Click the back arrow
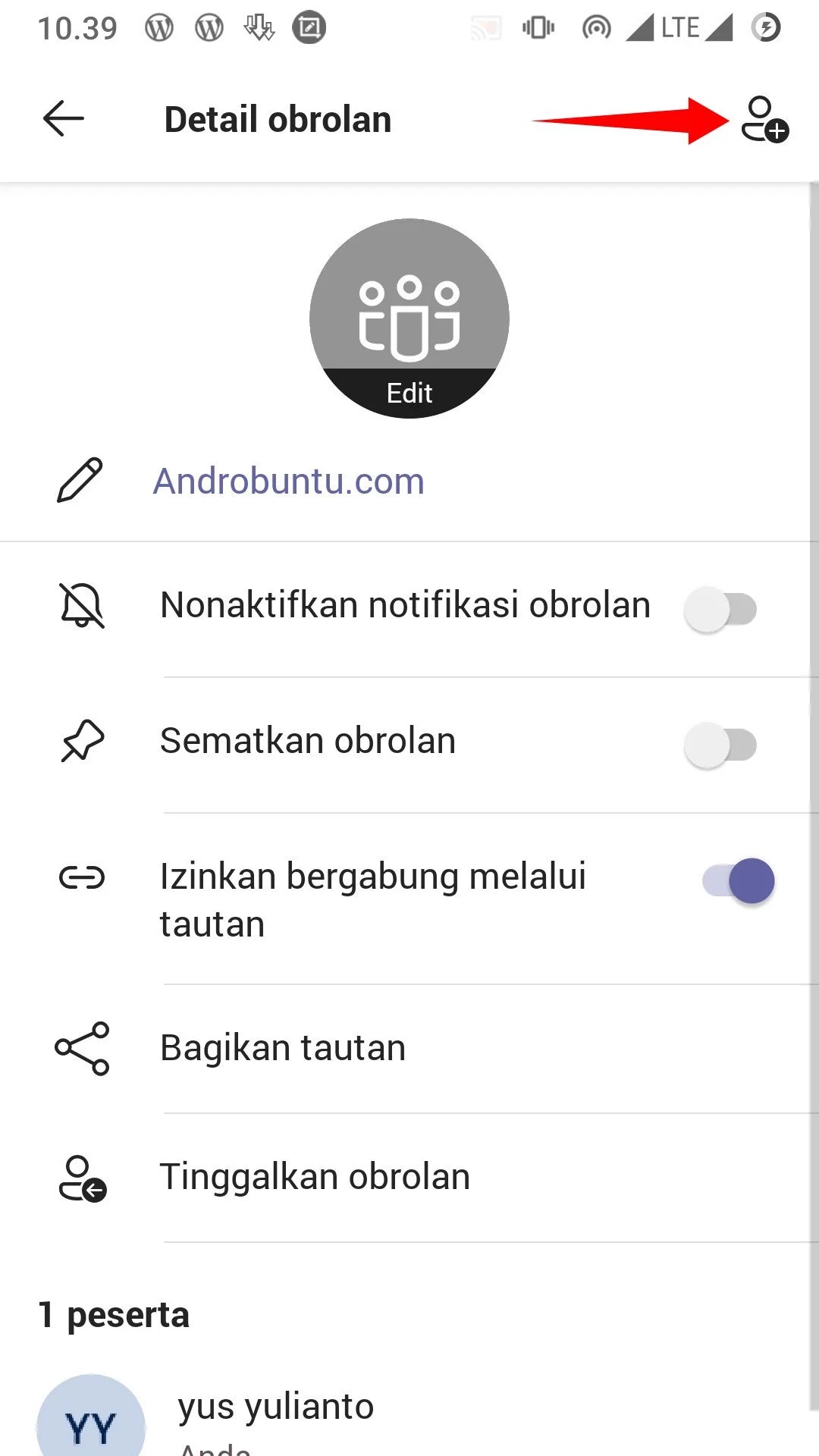 tap(62, 119)
